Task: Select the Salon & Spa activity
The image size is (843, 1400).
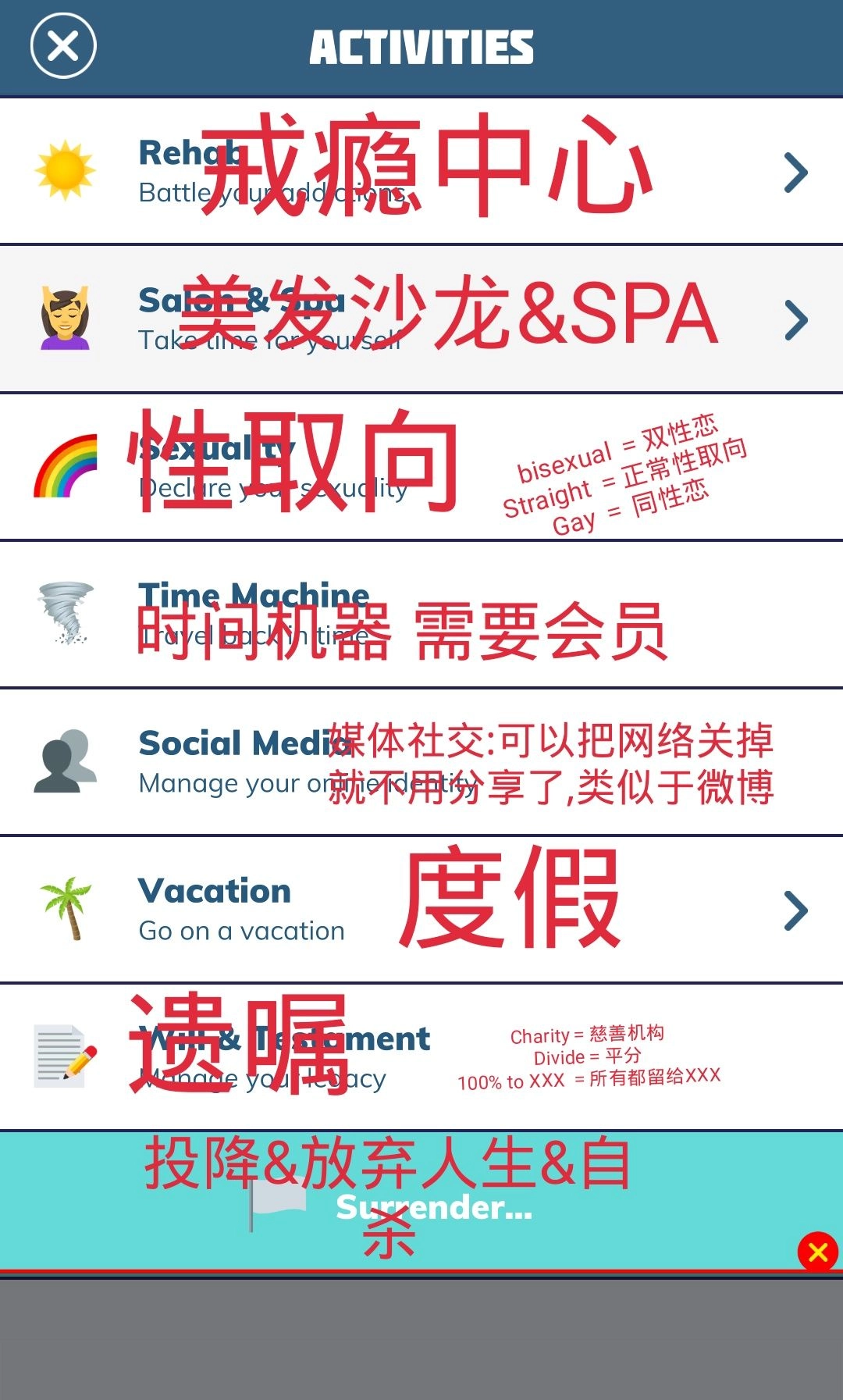Action: (x=421, y=316)
